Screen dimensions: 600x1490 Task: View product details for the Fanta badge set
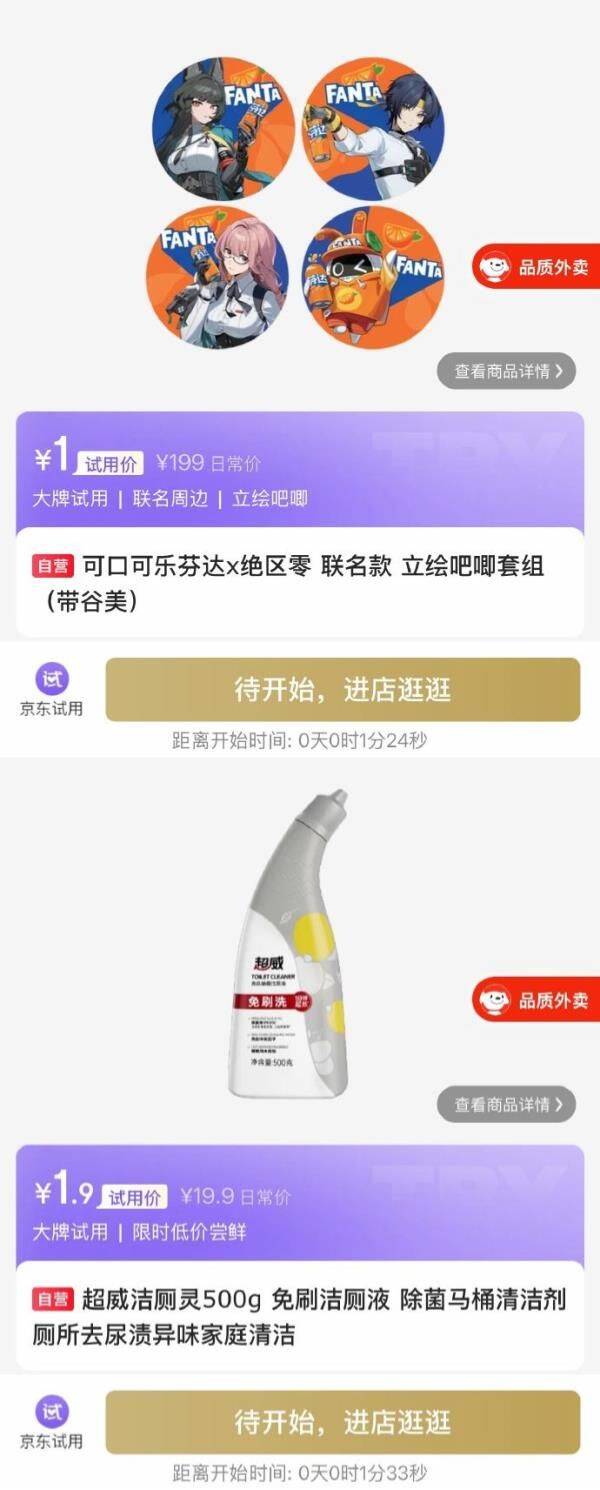pyautogui.click(x=507, y=371)
